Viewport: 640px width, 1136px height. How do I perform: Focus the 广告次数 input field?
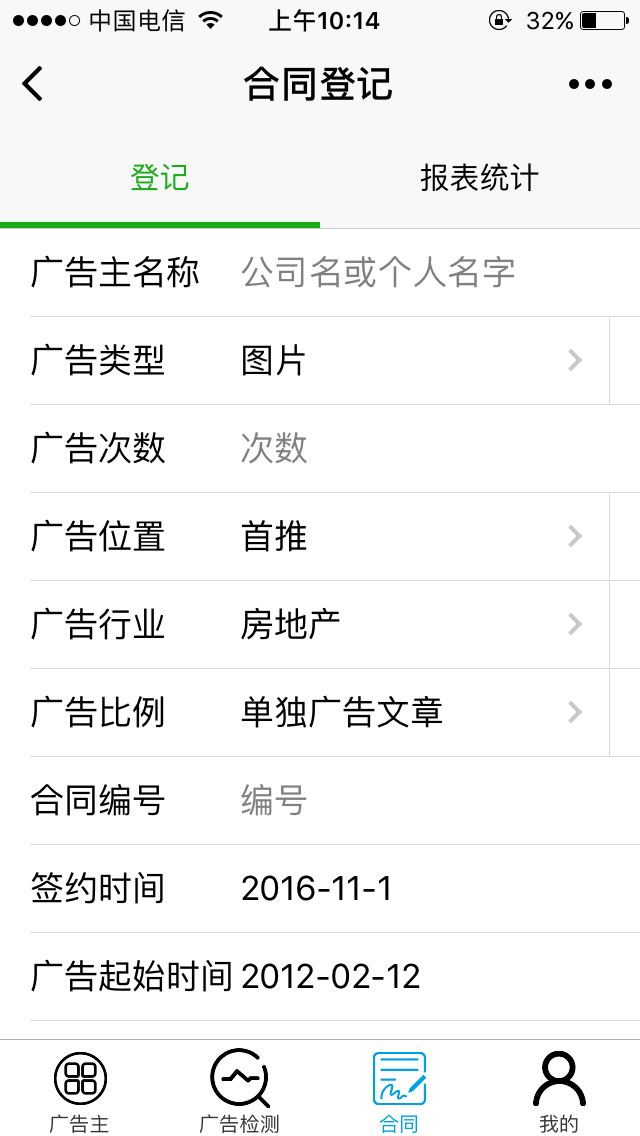pos(420,449)
